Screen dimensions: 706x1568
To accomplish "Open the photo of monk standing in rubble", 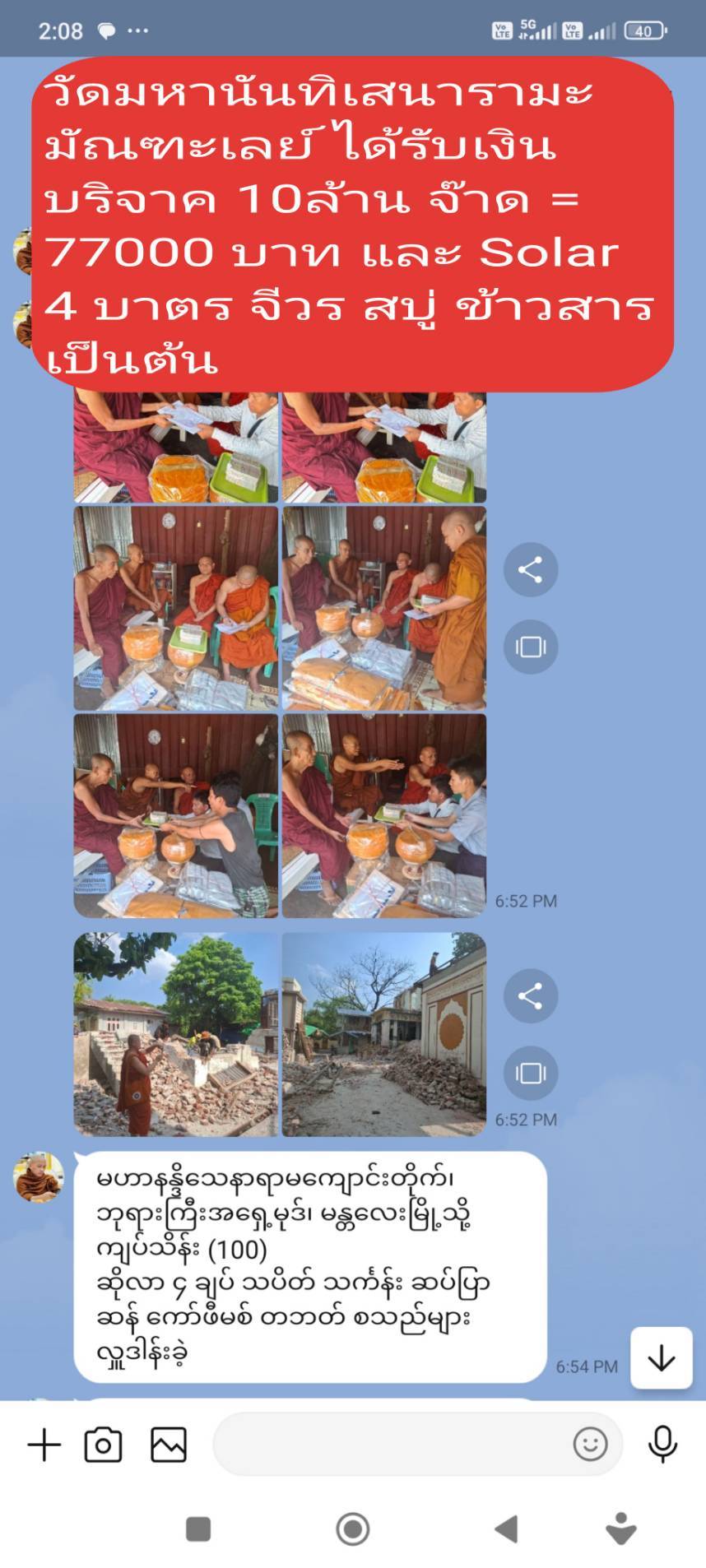I will (176, 1034).
